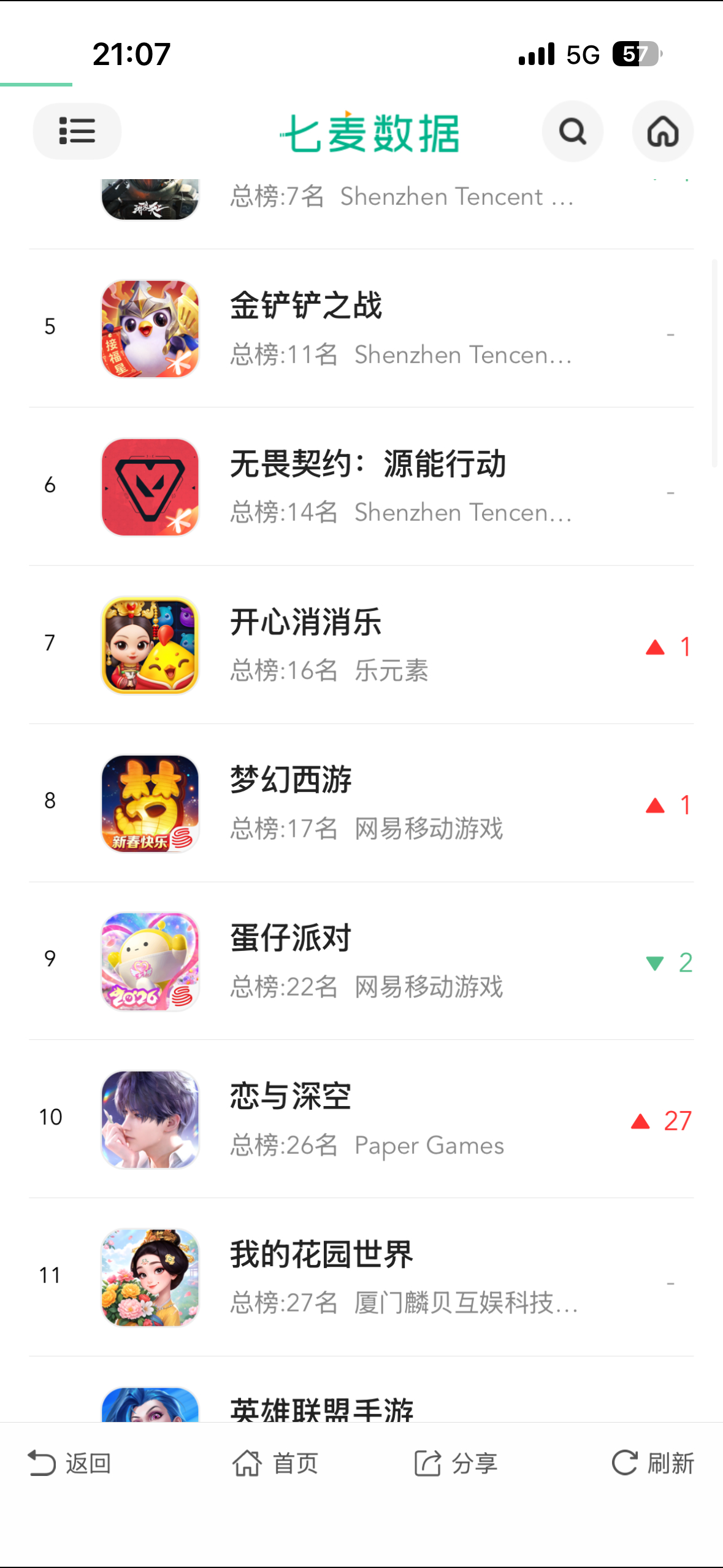Tap the 梦幻西游 app icon
Image resolution: width=723 pixels, height=1568 pixels.
(150, 802)
